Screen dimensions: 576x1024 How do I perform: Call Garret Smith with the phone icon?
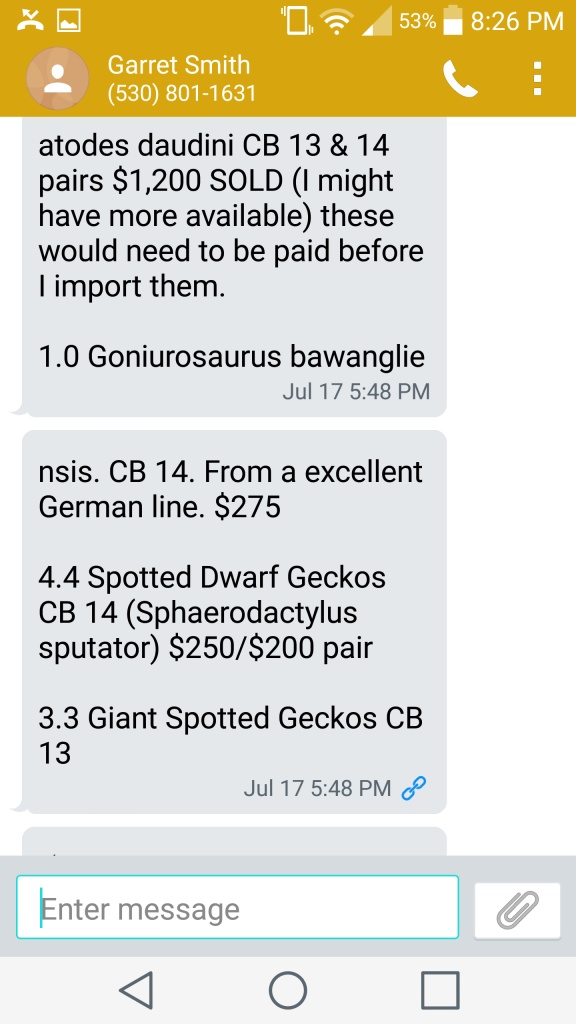point(460,79)
